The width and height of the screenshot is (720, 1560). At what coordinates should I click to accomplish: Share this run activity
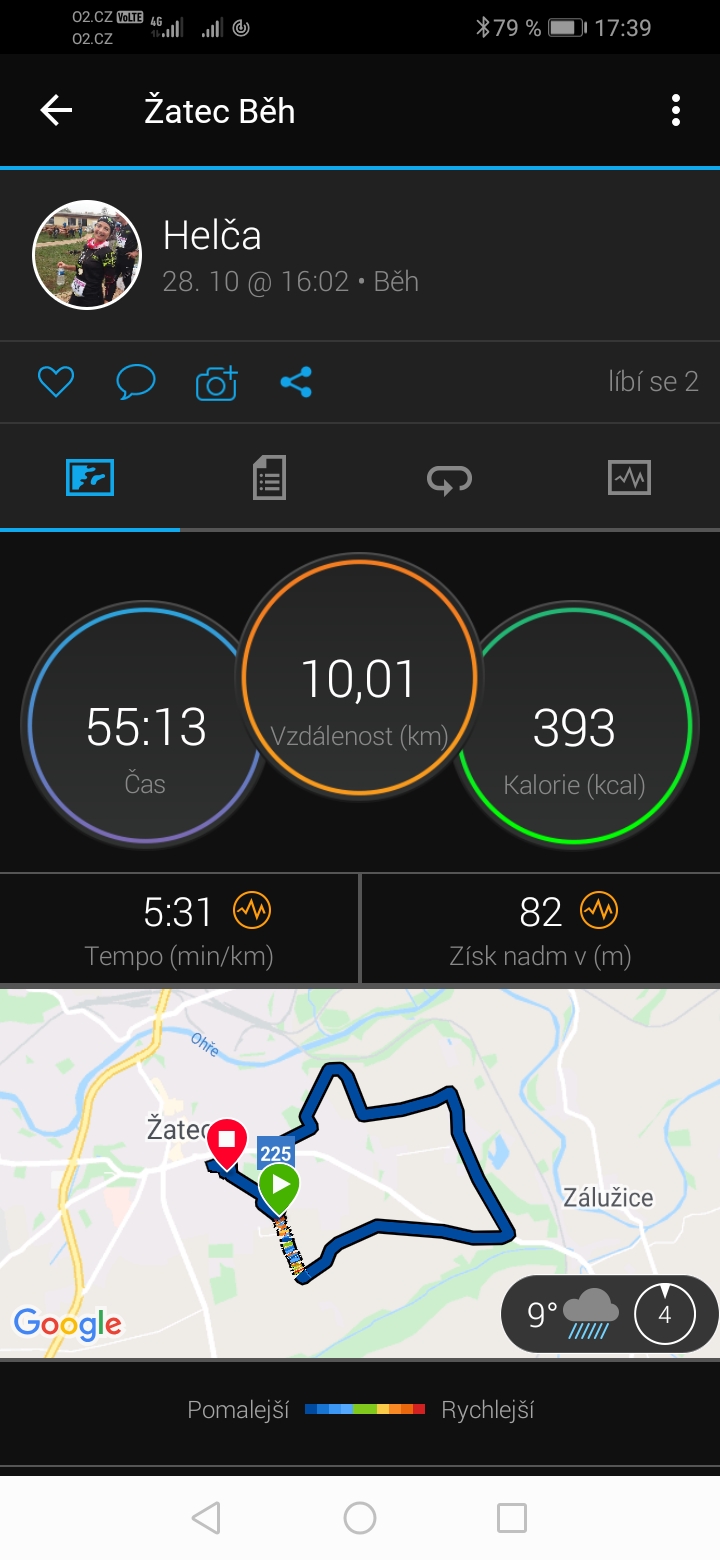pos(296,382)
